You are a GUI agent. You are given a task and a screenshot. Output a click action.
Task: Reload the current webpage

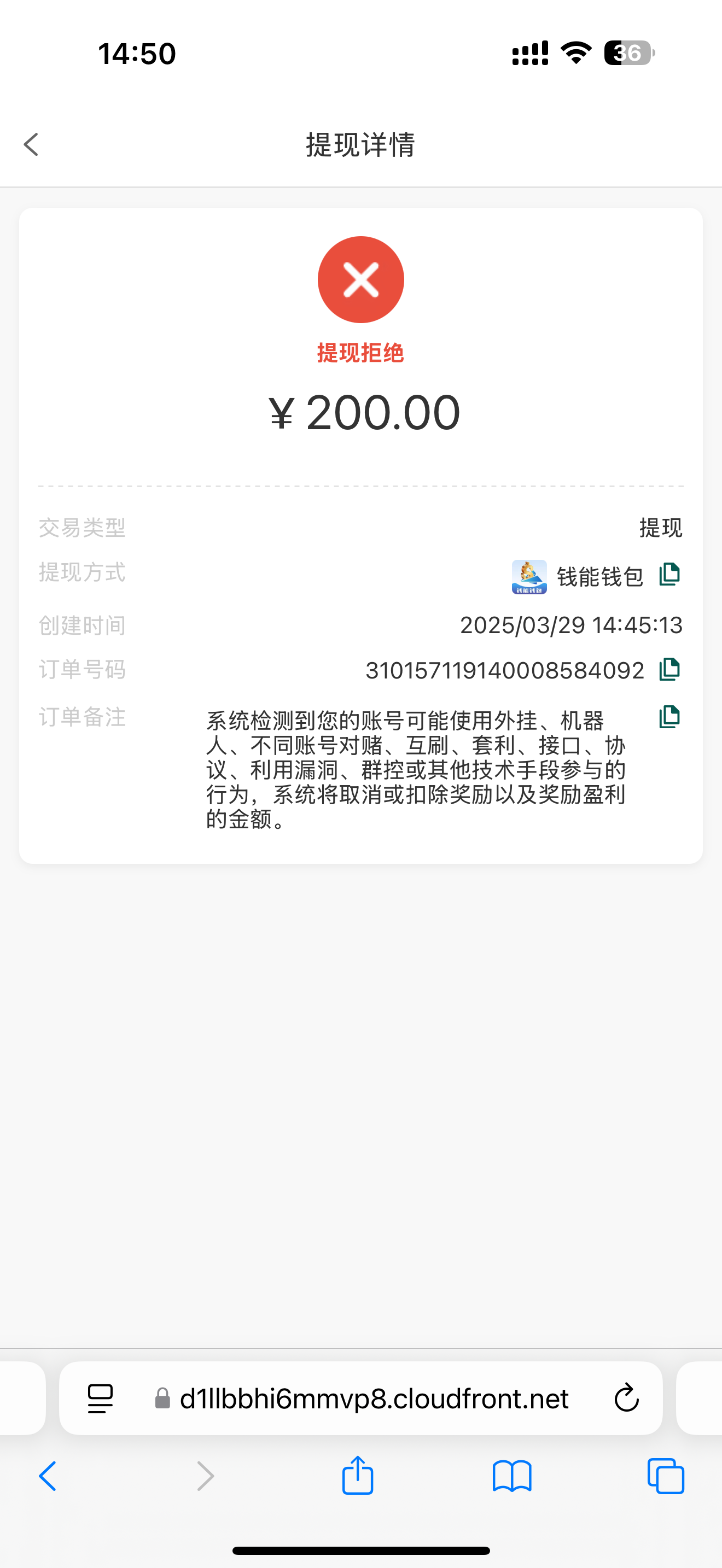tap(626, 1398)
